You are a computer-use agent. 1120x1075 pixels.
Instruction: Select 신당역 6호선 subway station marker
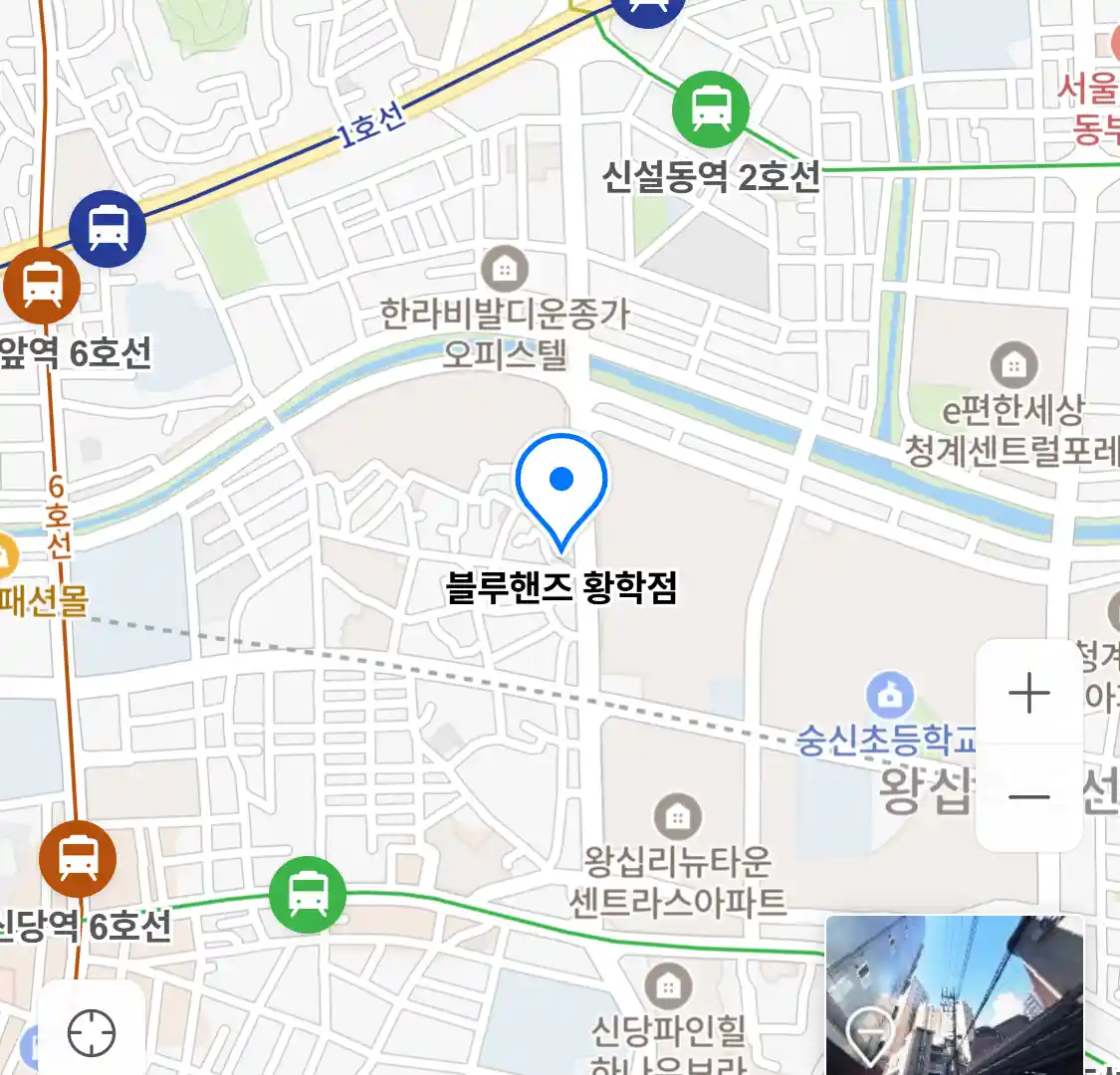coord(78,859)
